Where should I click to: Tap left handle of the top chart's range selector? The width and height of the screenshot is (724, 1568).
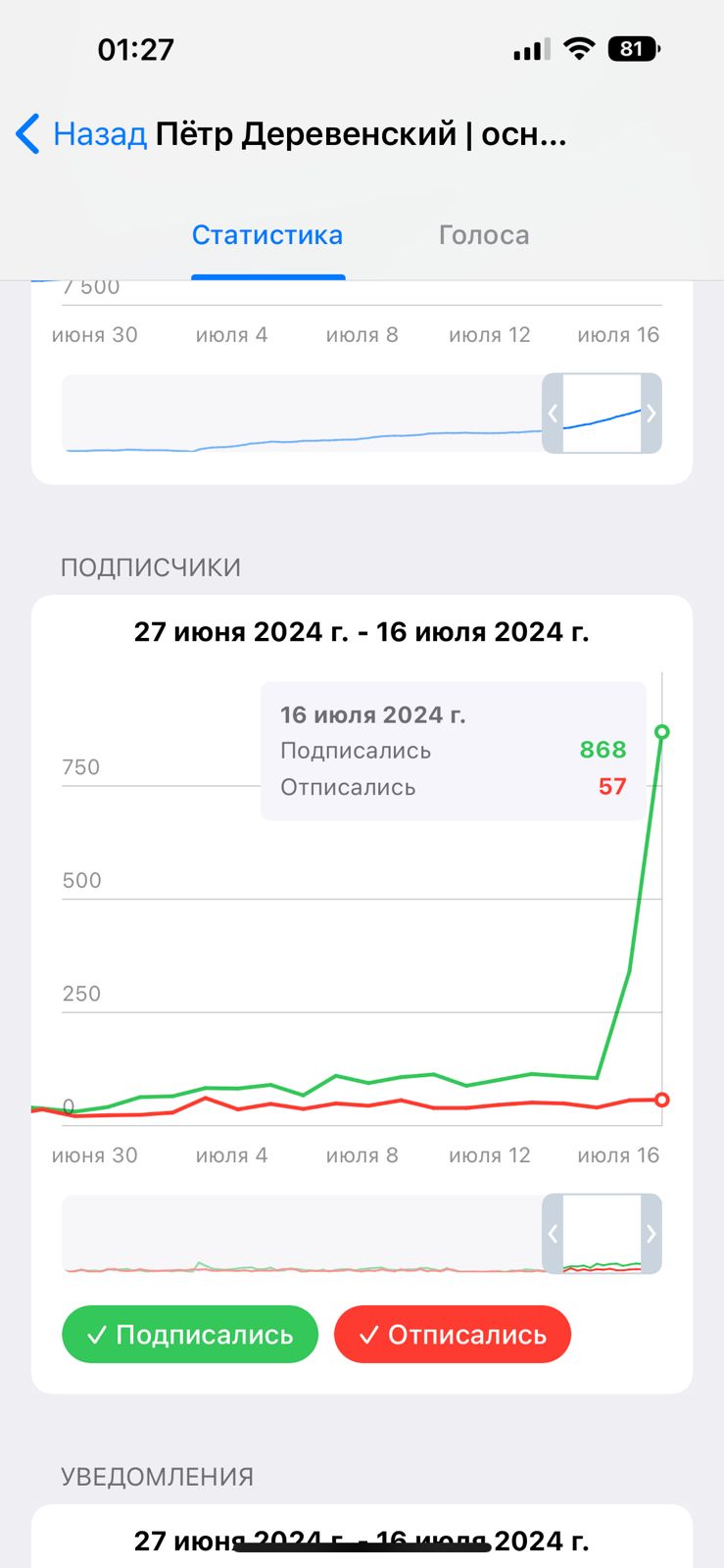tap(553, 414)
